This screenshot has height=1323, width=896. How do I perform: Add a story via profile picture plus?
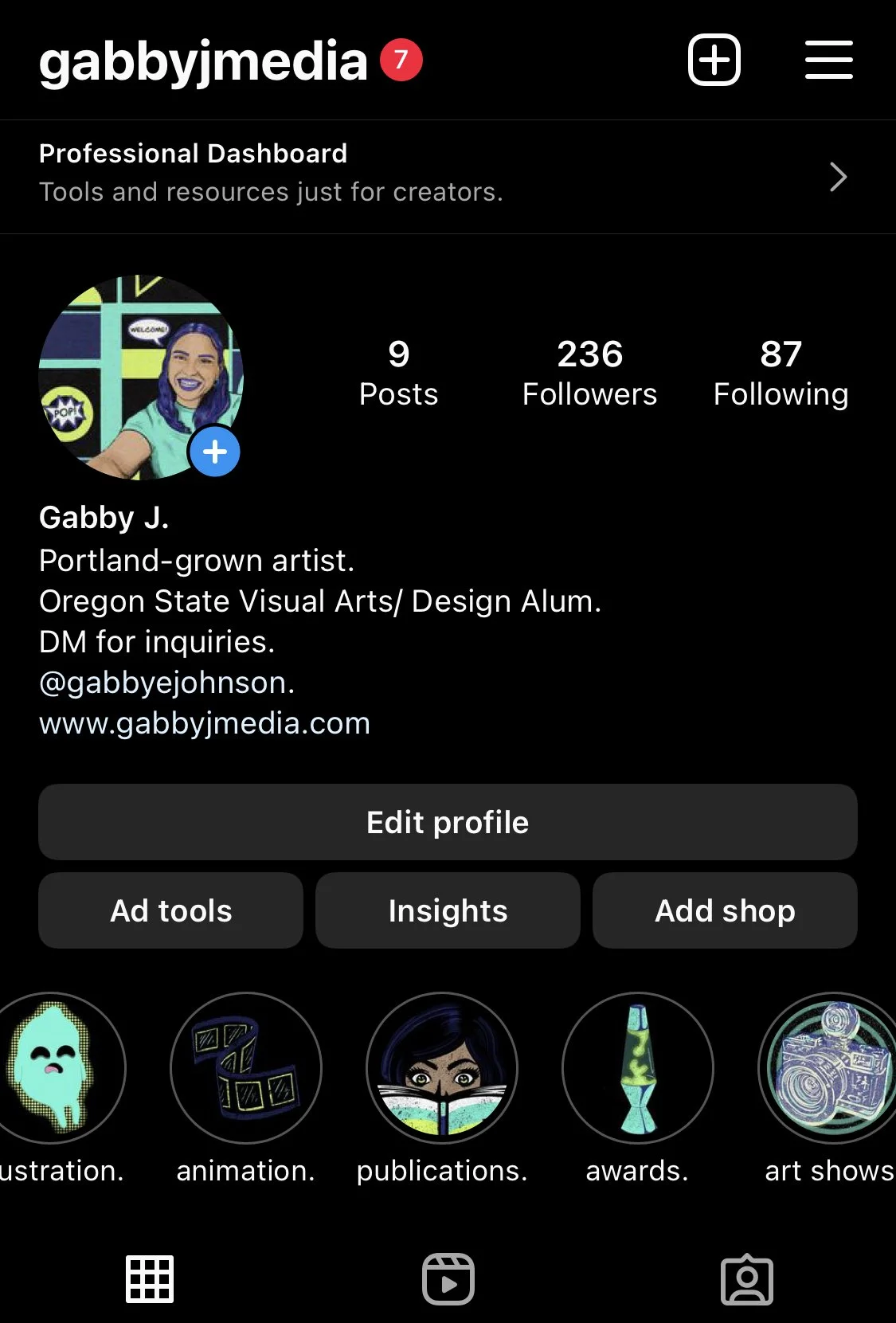[x=214, y=452]
